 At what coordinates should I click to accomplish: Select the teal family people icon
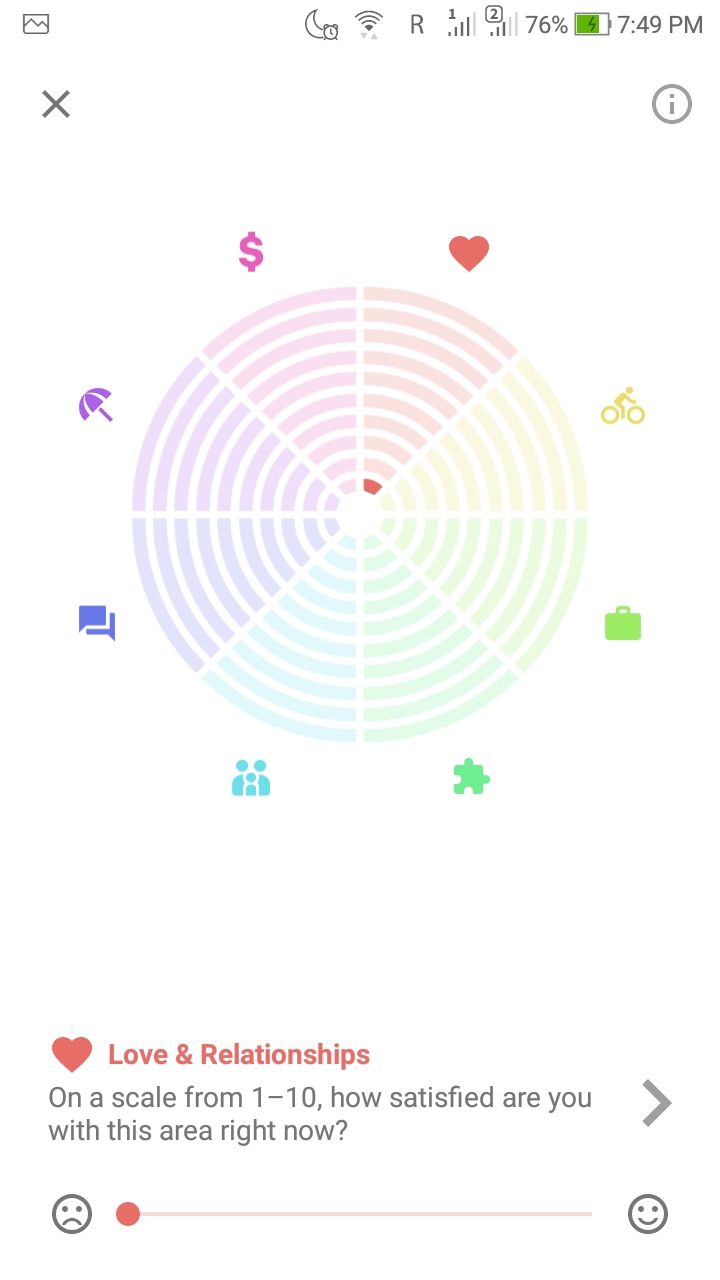pyautogui.click(x=251, y=778)
